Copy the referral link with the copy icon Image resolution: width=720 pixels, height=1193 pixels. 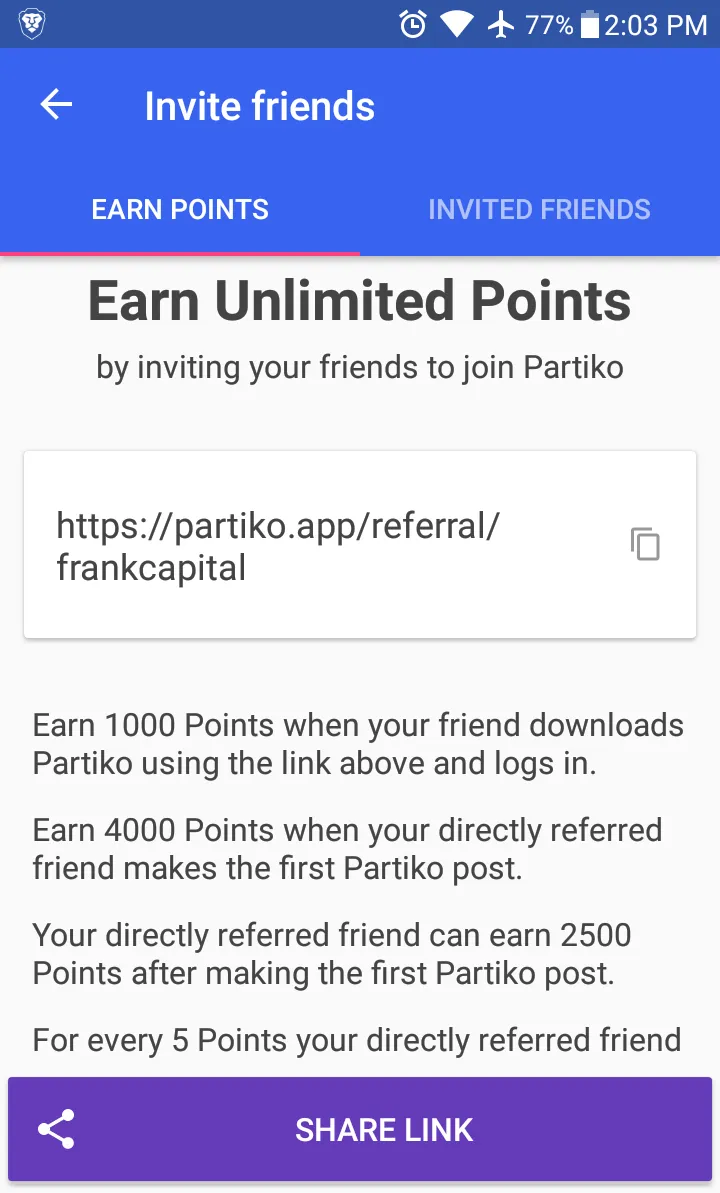click(x=645, y=544)
